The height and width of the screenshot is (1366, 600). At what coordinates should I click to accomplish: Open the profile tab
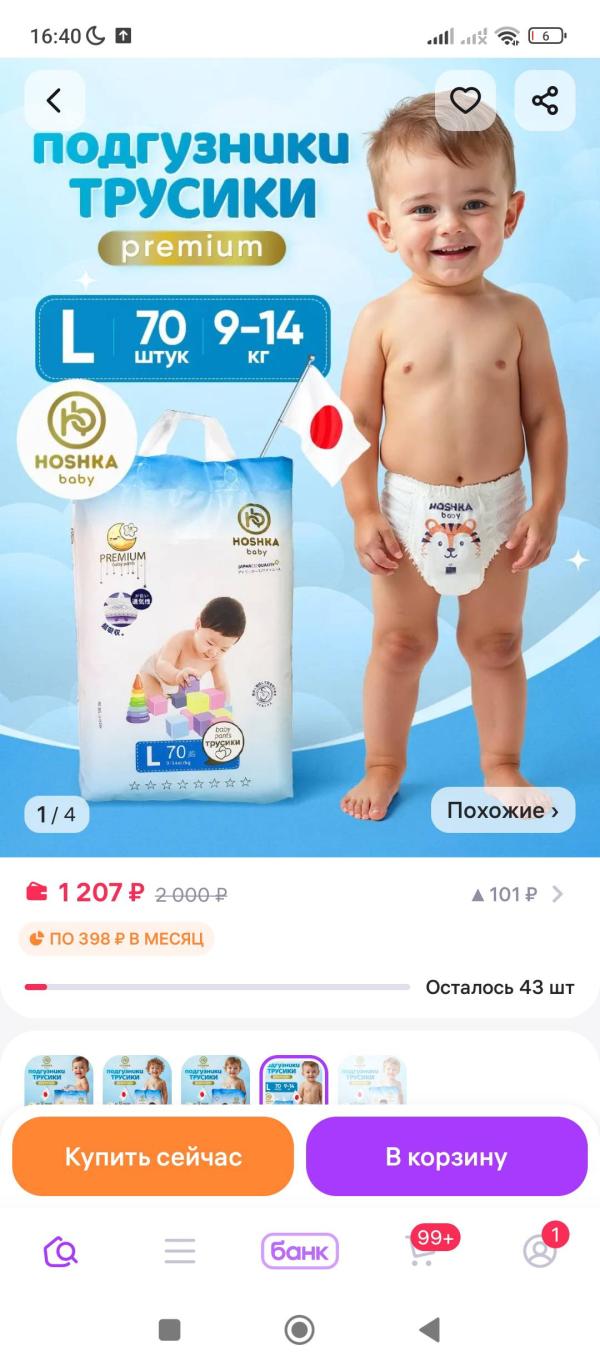541,1249
